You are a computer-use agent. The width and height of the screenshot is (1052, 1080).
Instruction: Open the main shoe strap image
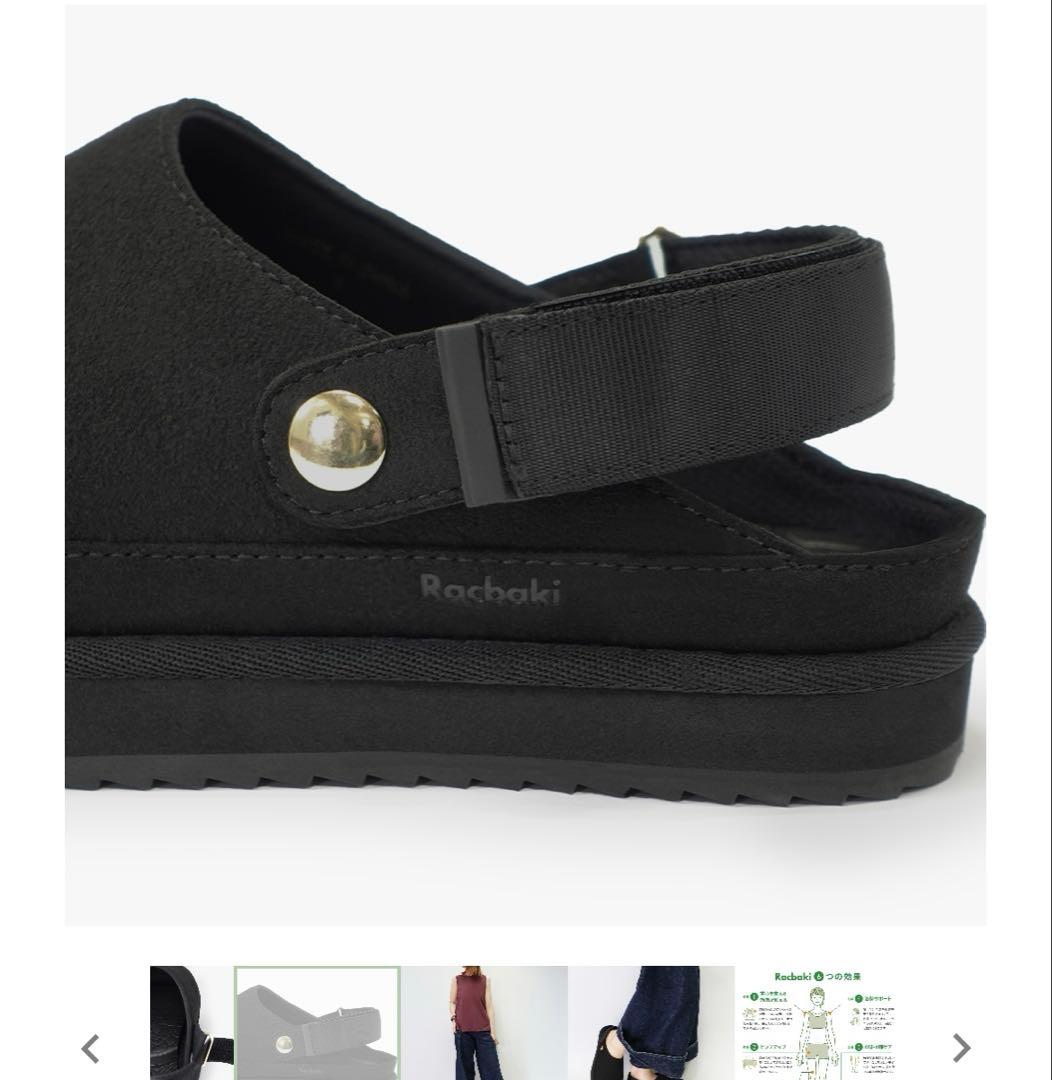coord(525,465)
